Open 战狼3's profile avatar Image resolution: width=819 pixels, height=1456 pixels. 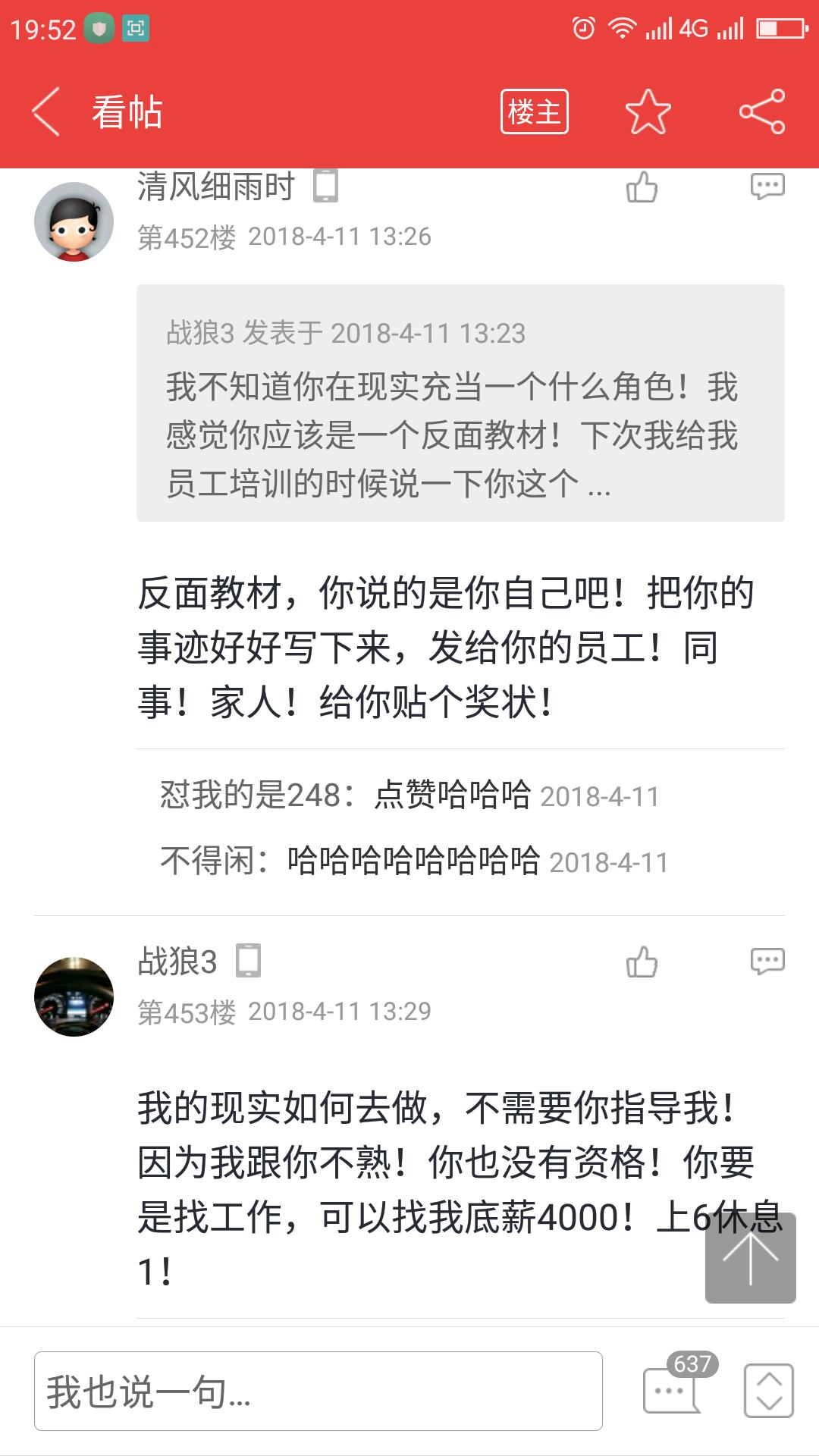(x=74, y=996)
